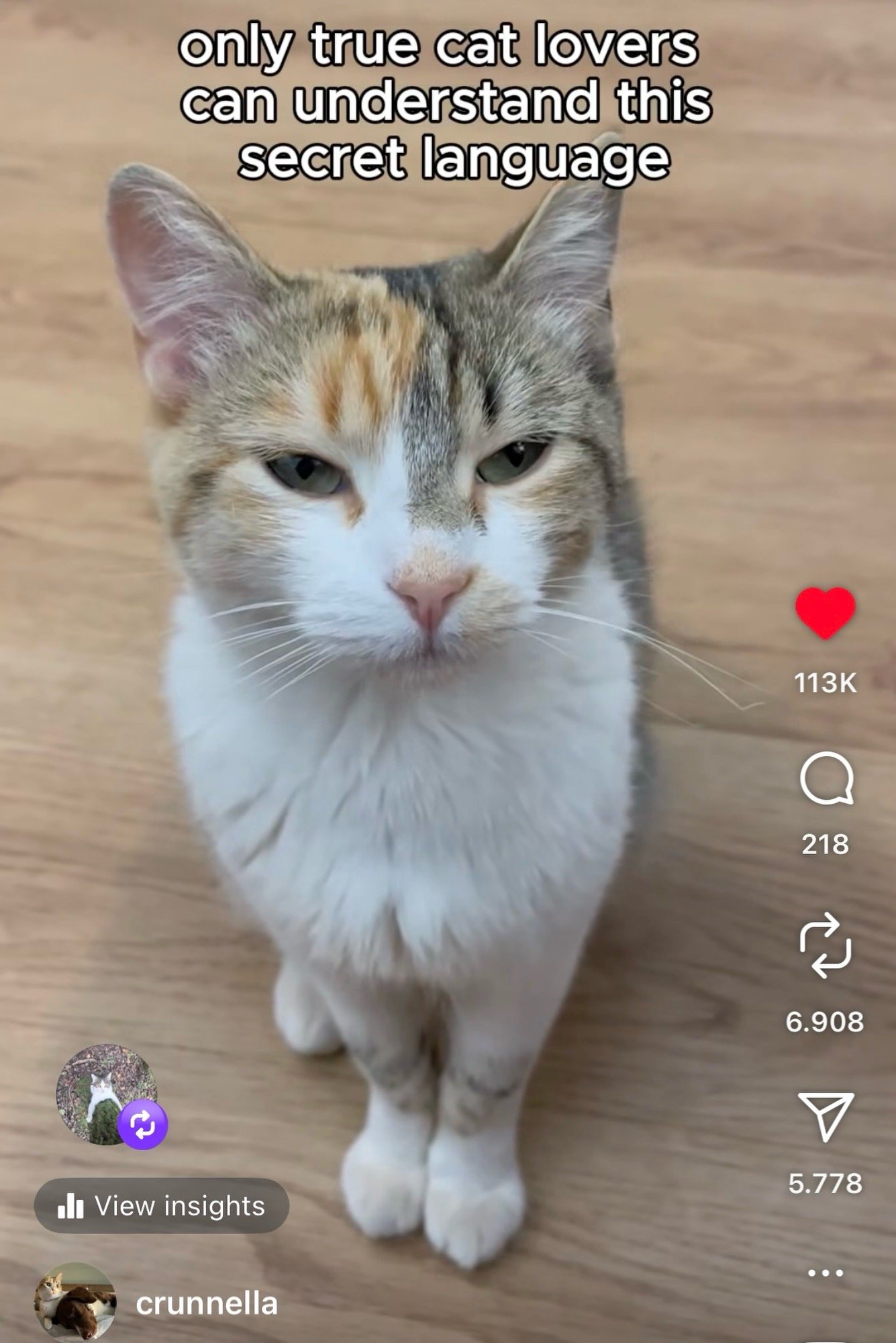The image size is (896, 1343).
Task: Open the comments on this video
Action: pyautogui.click(x=826, y=780)
